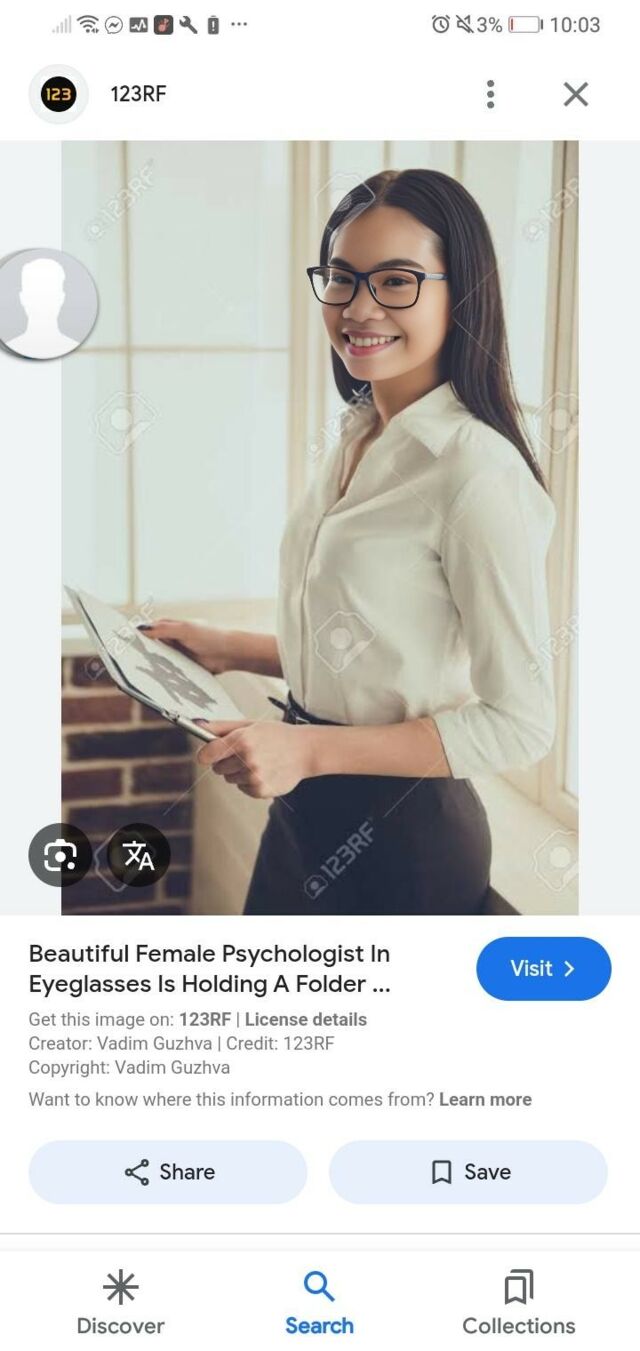Close the image viewer
Image resolution: width=640 pixels, height=1351 pixels.
tap(575, 94)
